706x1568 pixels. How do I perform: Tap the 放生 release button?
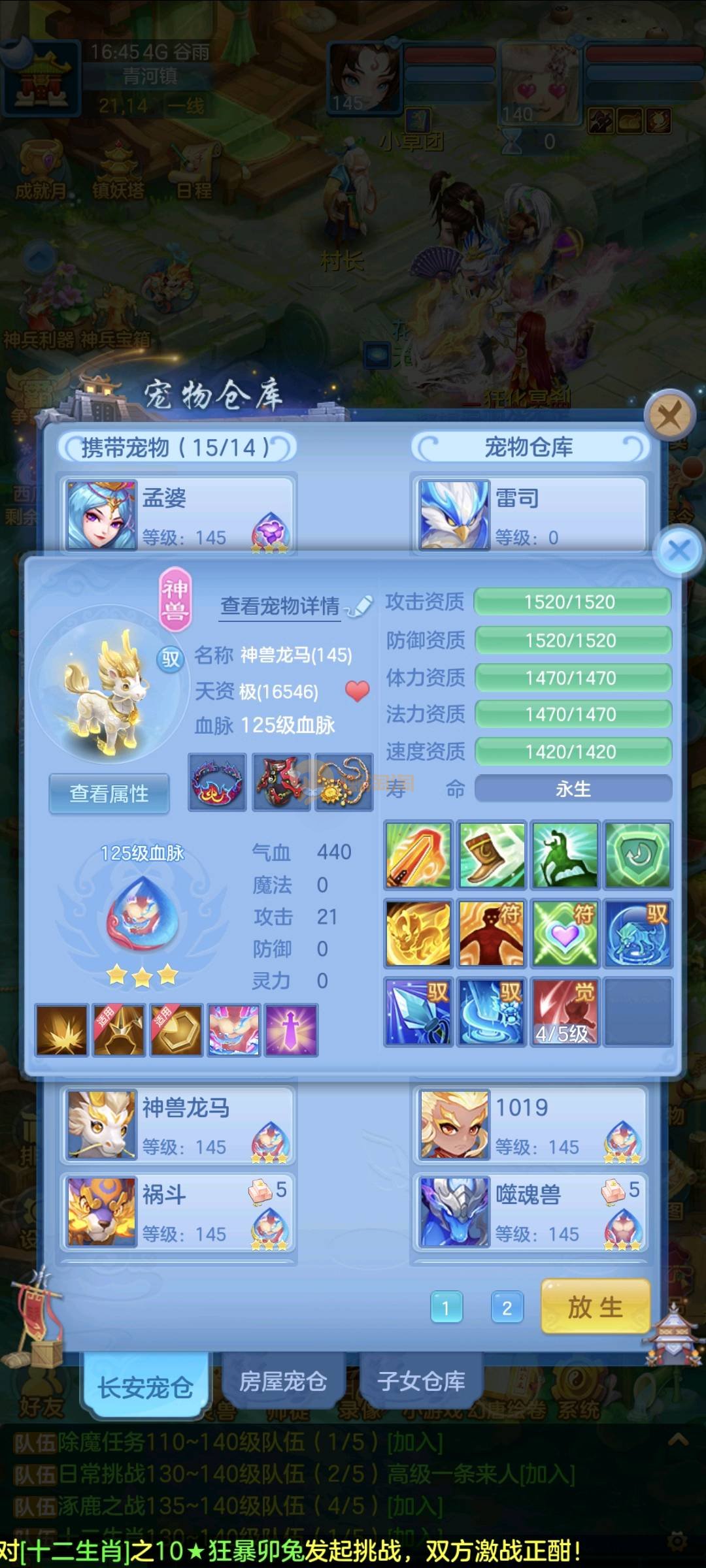[x=595, y=1307]
